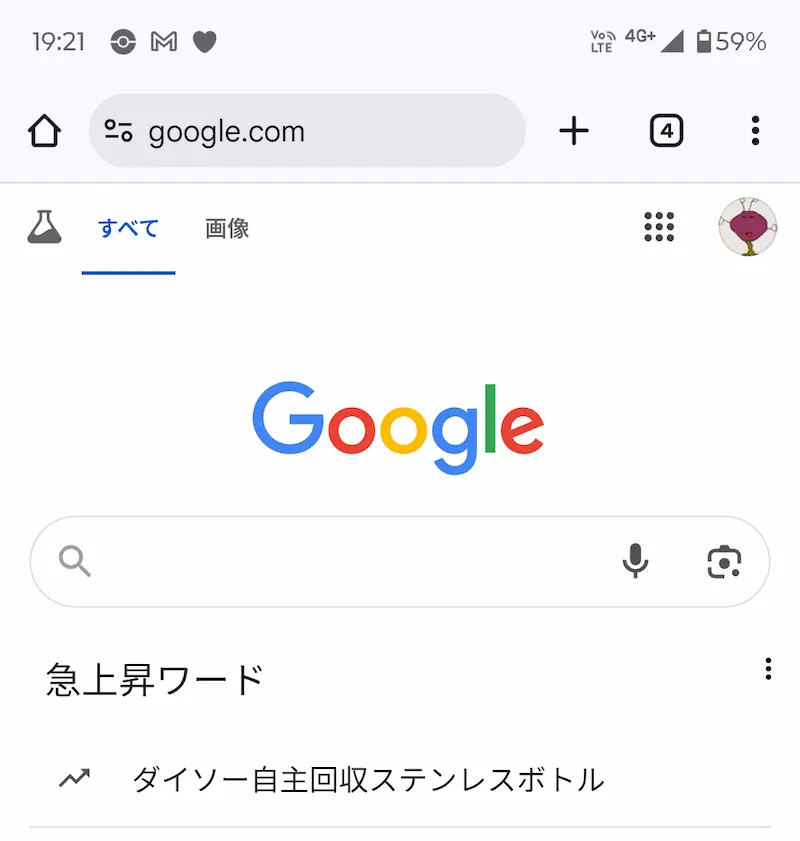Viewport: 800px width, 841px height.
Task: Search the trending ダイソー自主回収ステンレスボトル
Action: click(368, 779)
